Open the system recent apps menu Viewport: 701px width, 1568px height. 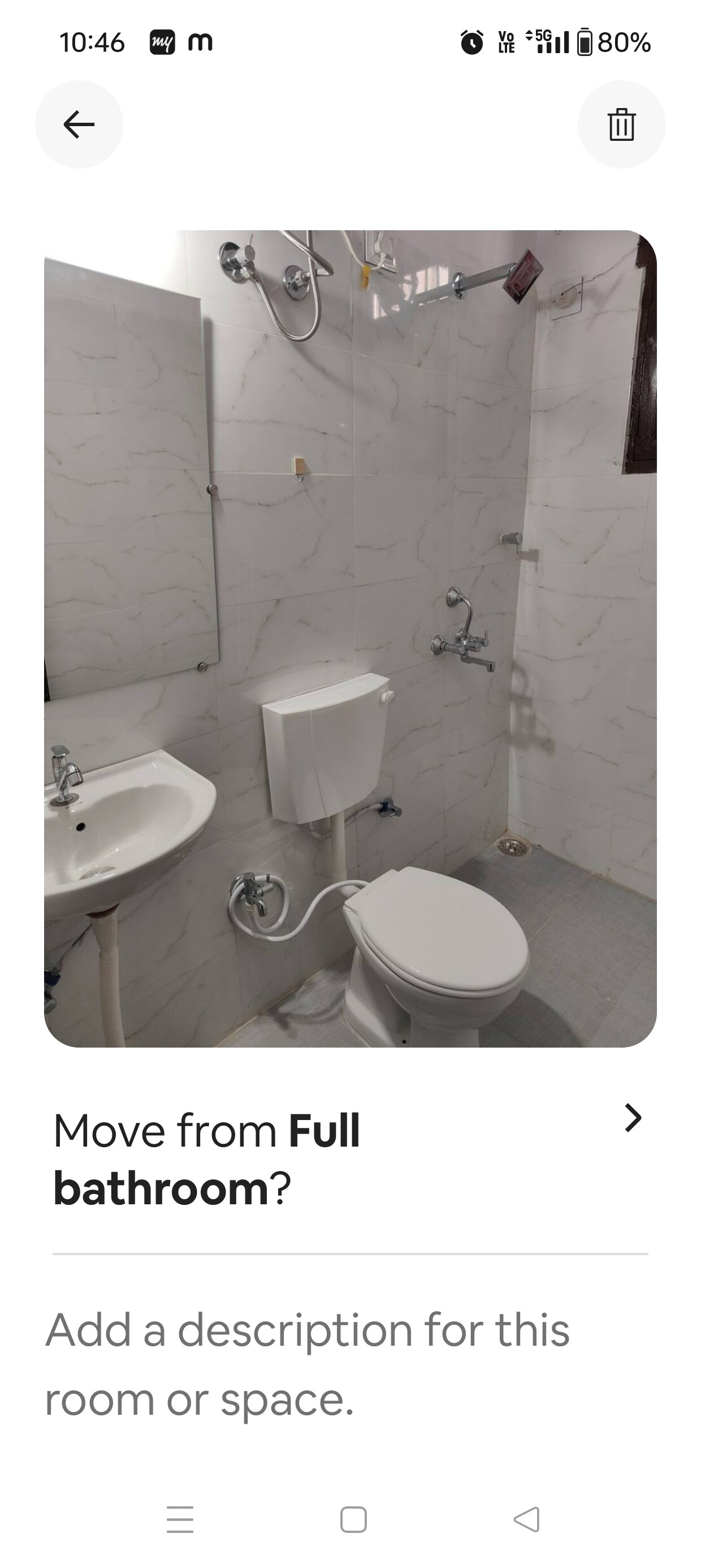pos(180,1519)
